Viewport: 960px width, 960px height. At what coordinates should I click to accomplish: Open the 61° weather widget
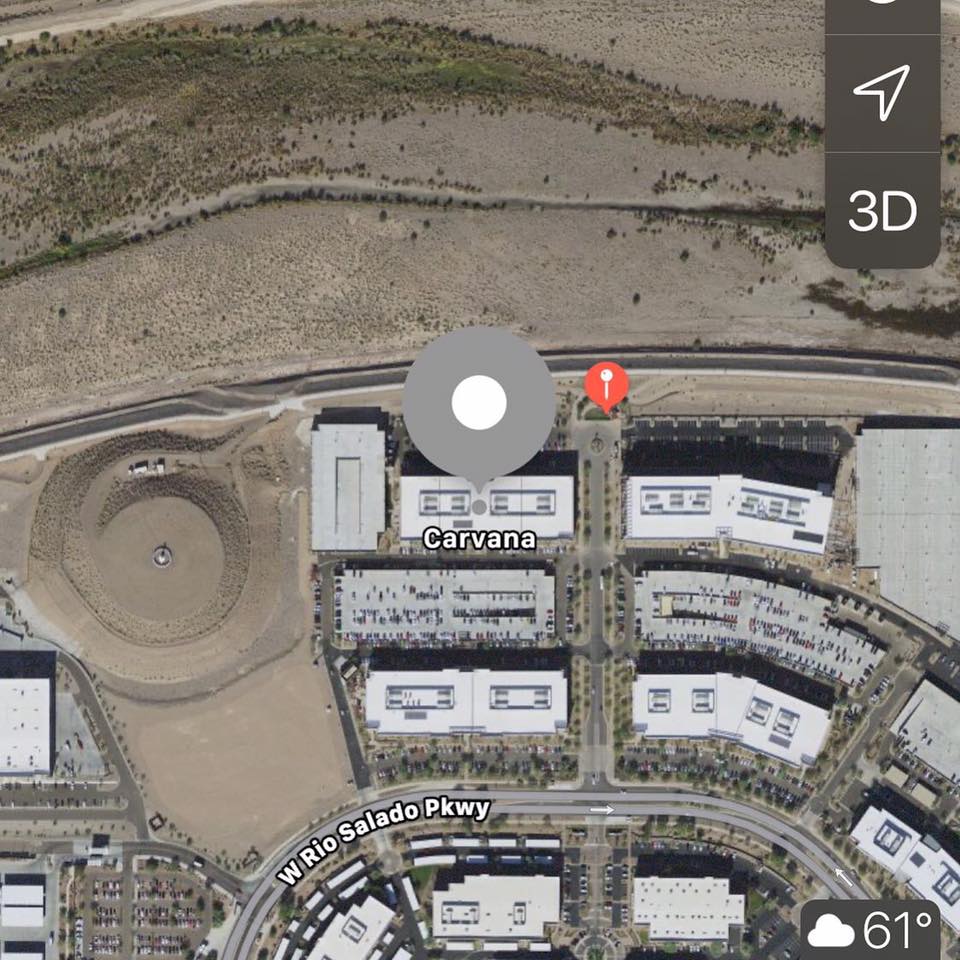click(869, 931)
